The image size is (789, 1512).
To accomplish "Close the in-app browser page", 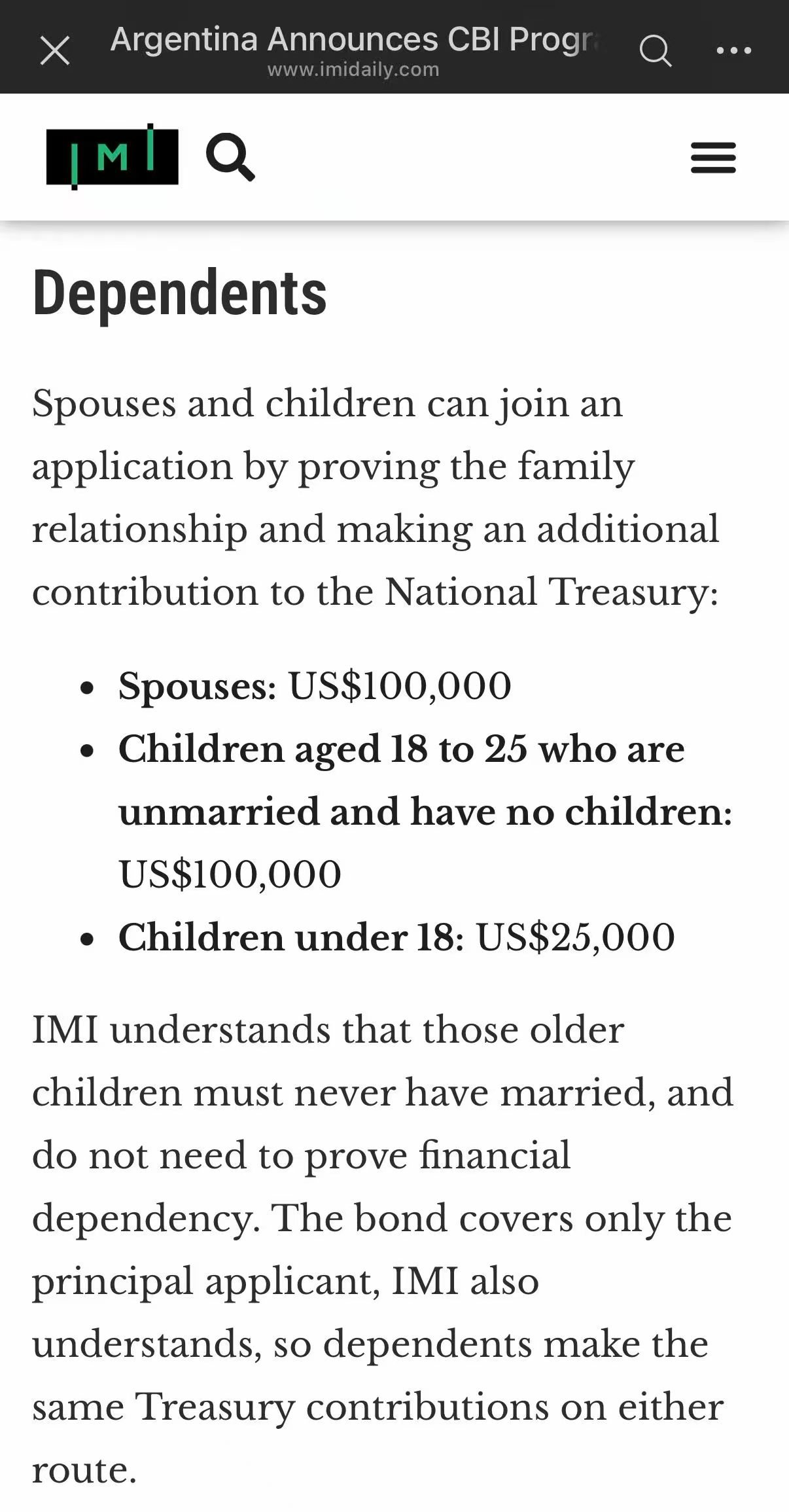I will [55, 50].
